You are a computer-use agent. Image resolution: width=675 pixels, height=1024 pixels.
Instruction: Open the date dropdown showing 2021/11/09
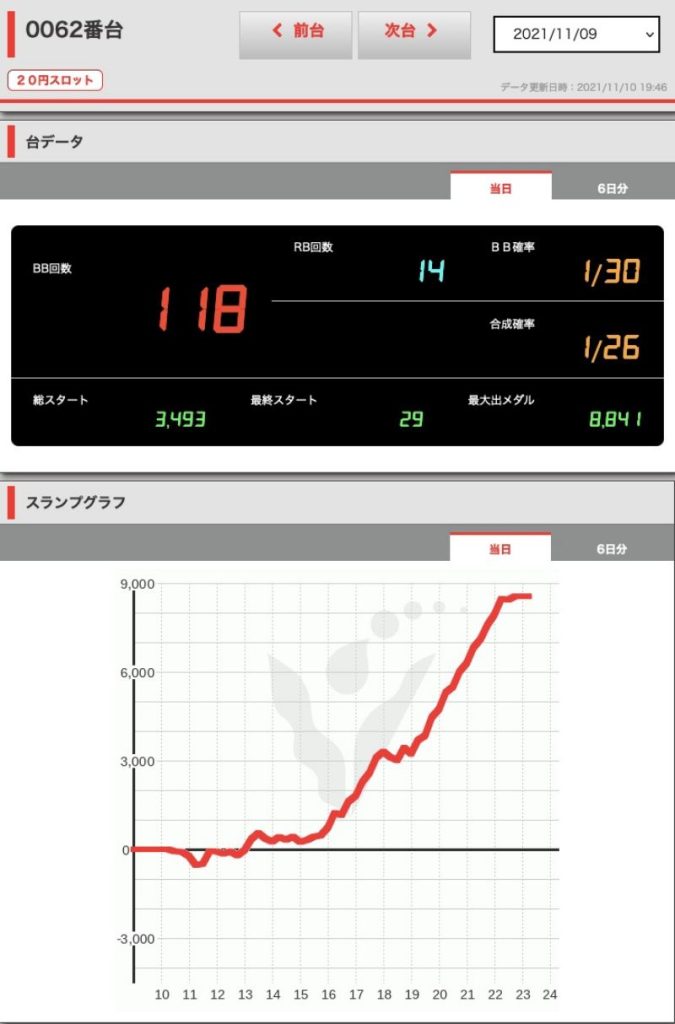point(576,34)
